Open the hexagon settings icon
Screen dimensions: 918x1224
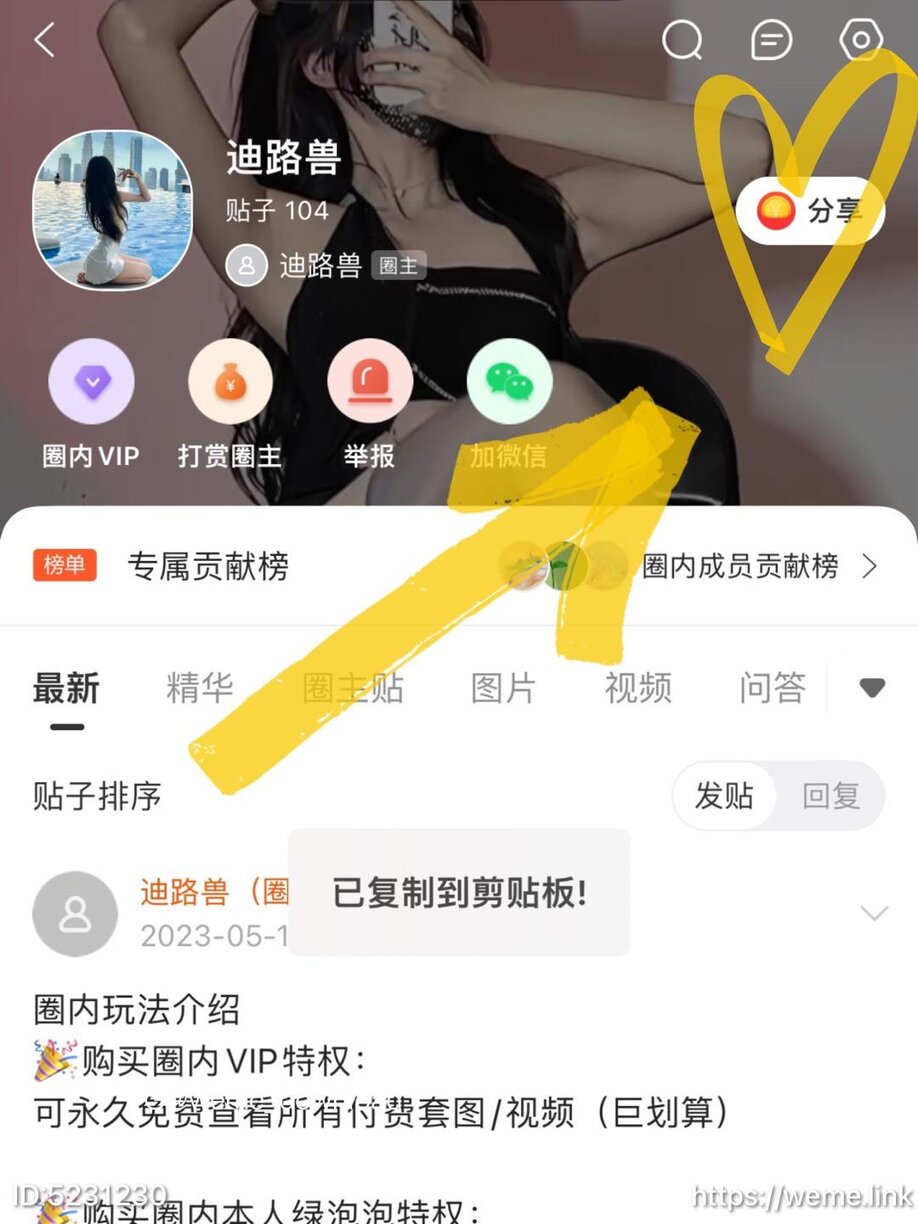(x=860, y=40)
